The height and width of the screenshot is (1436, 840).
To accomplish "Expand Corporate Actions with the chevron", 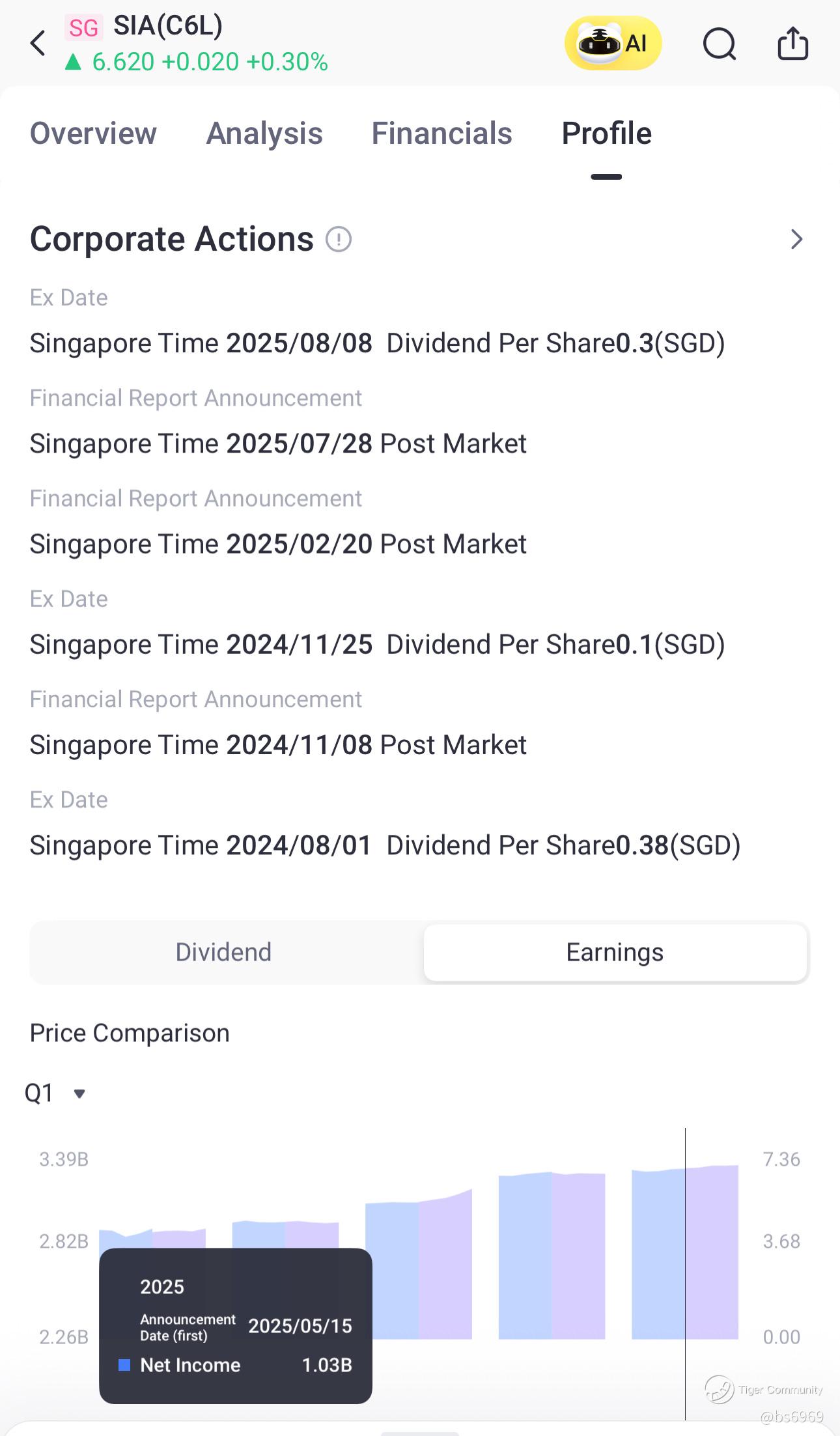I will point(796,239).
